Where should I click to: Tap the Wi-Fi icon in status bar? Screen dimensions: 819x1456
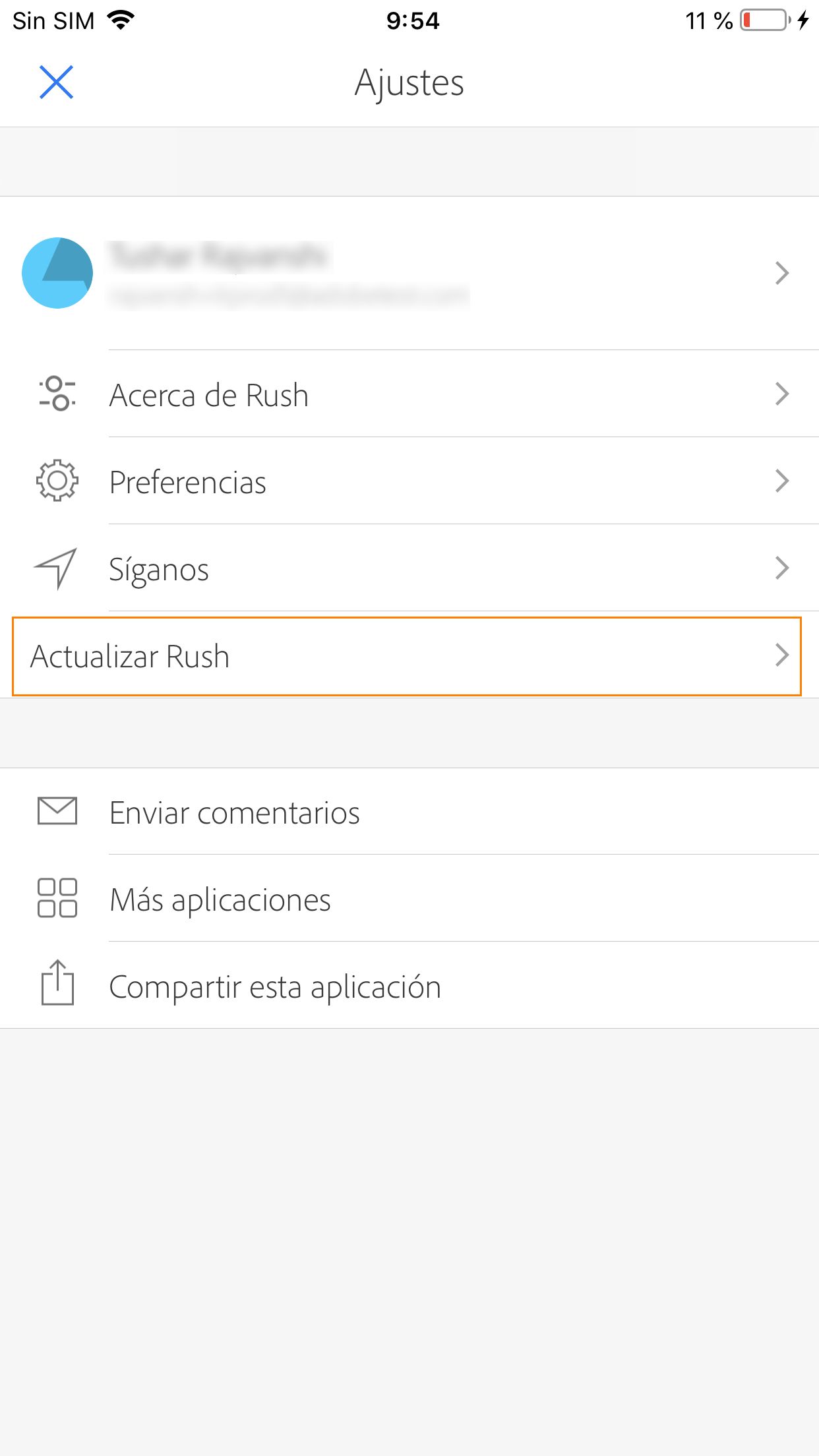[x=121, y=19]
